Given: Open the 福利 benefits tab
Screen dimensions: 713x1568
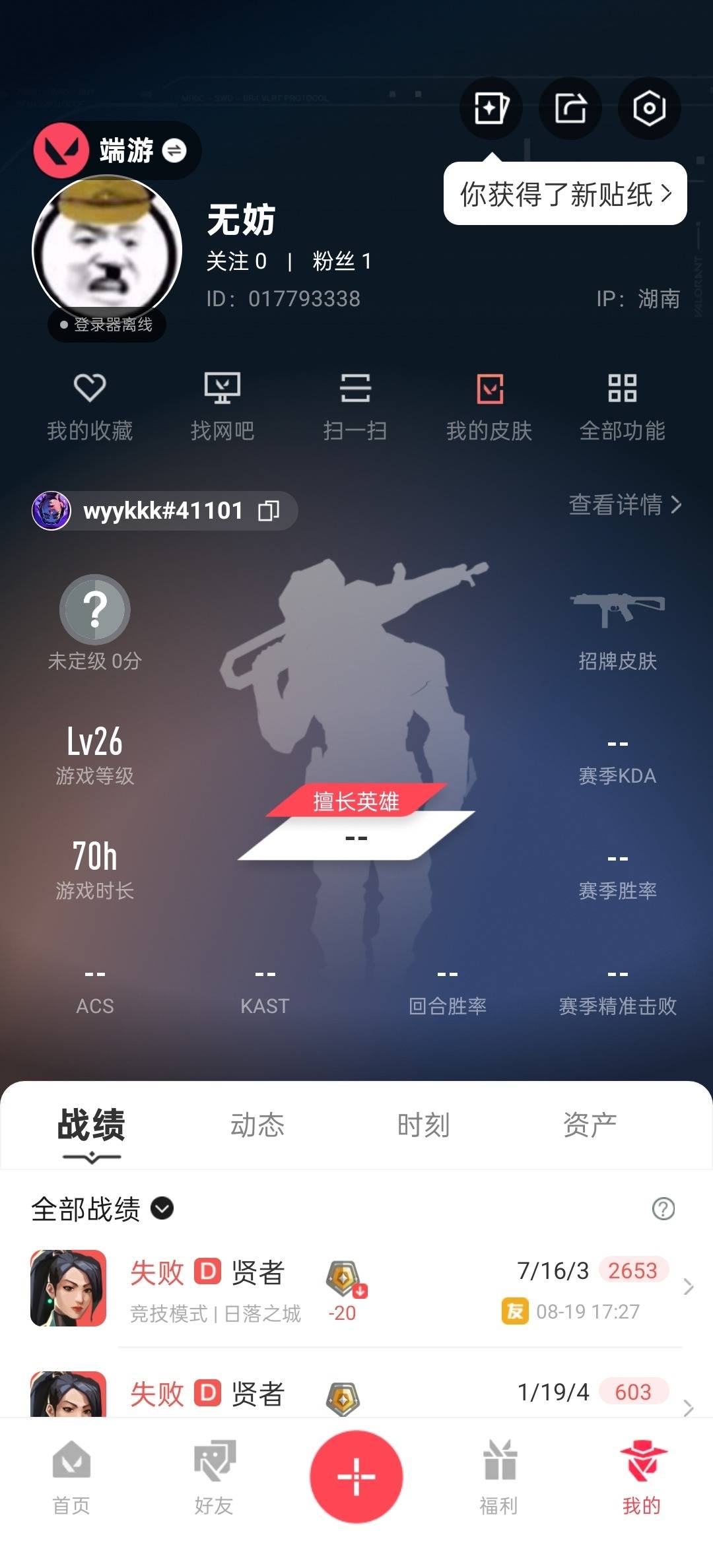Looking at the screenshot, I should point(499,1477).
